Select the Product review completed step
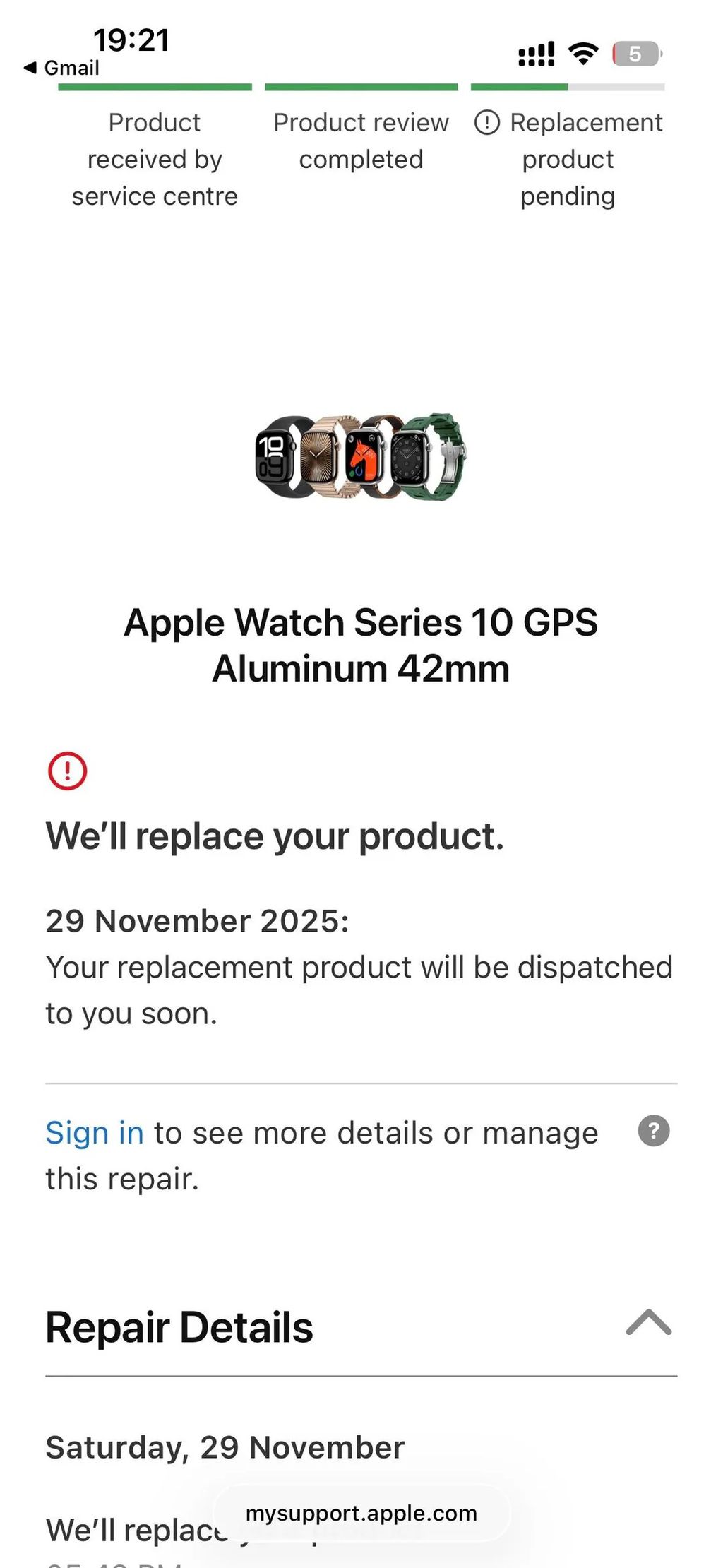 coord(360,141)
